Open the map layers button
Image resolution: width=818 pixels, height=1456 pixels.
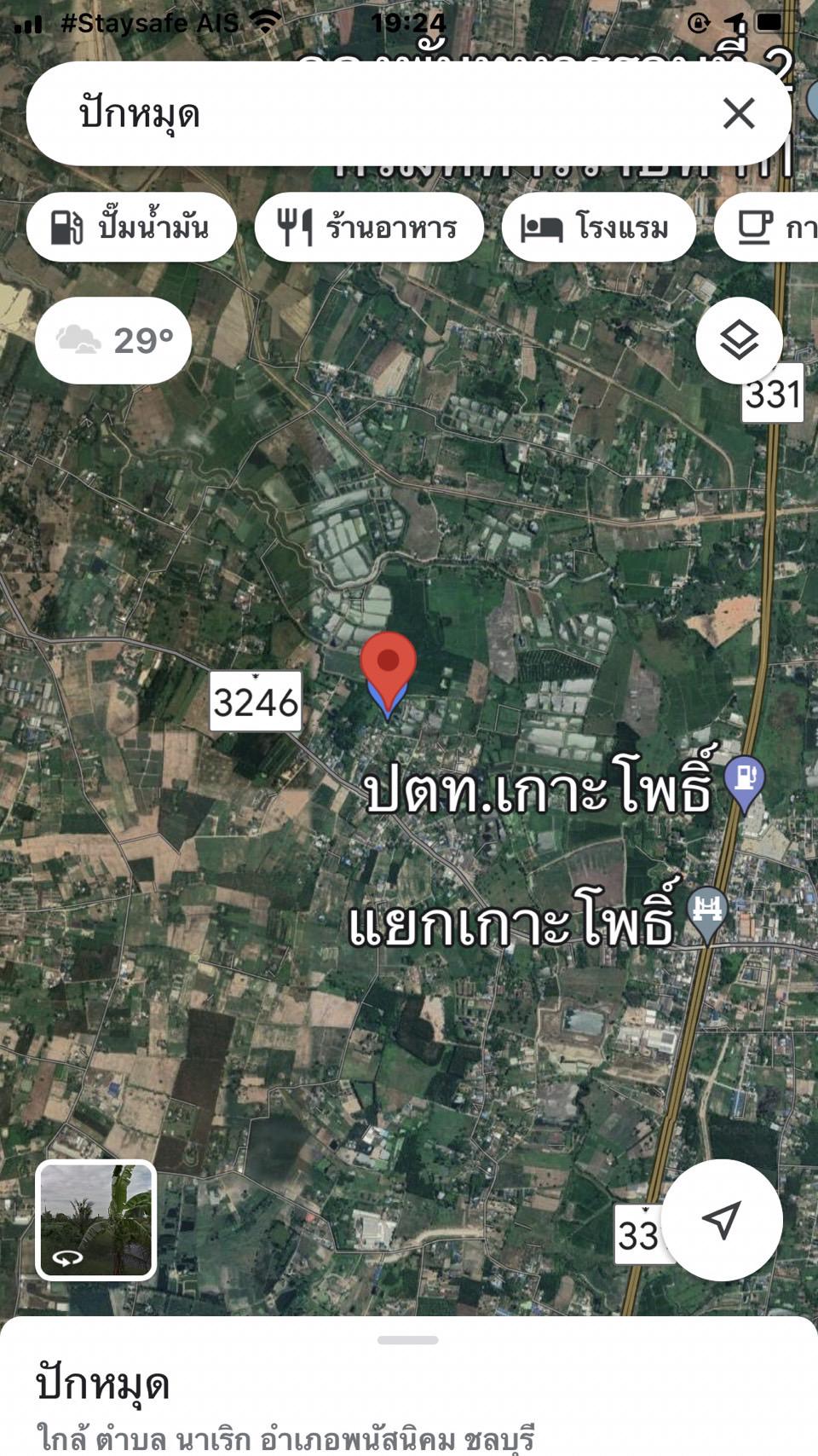(x=739, y=340)
